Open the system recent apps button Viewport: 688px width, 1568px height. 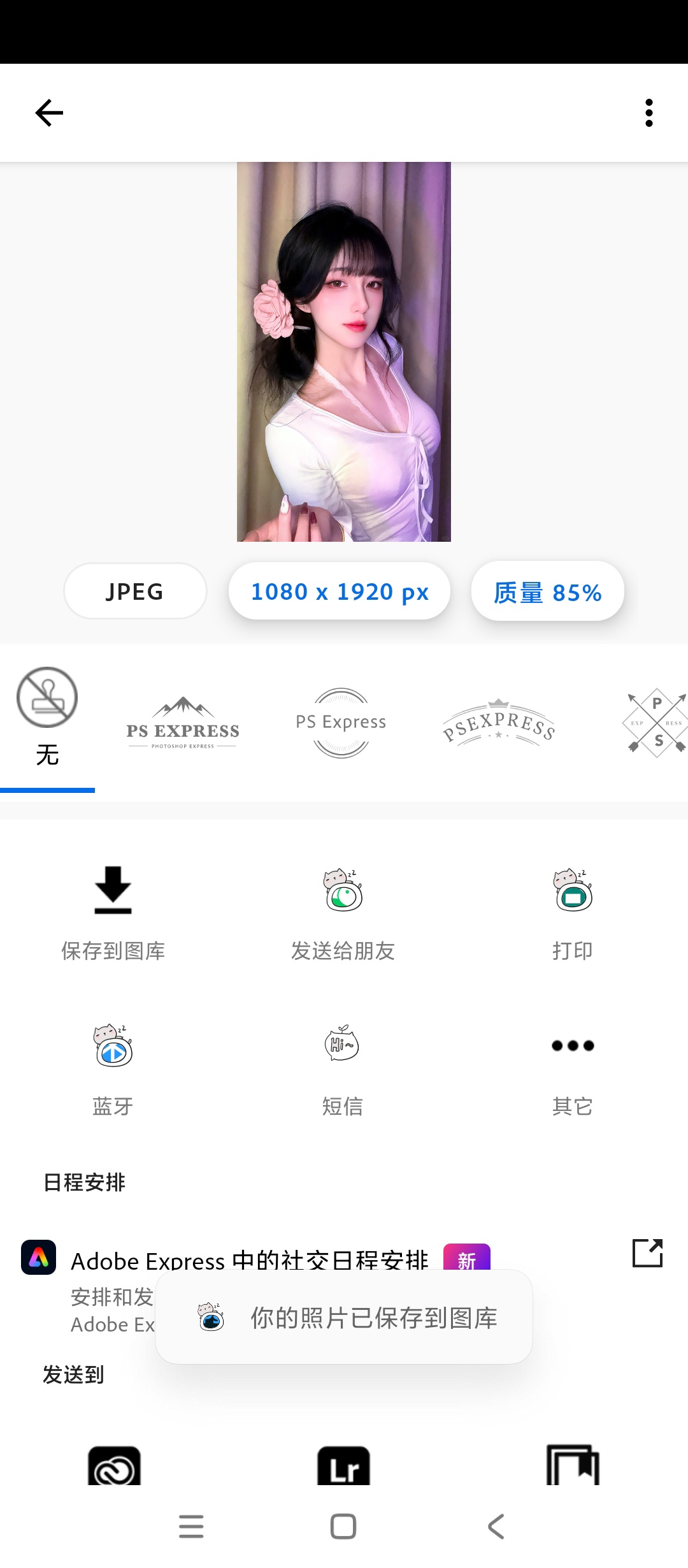pos(191,1527)
